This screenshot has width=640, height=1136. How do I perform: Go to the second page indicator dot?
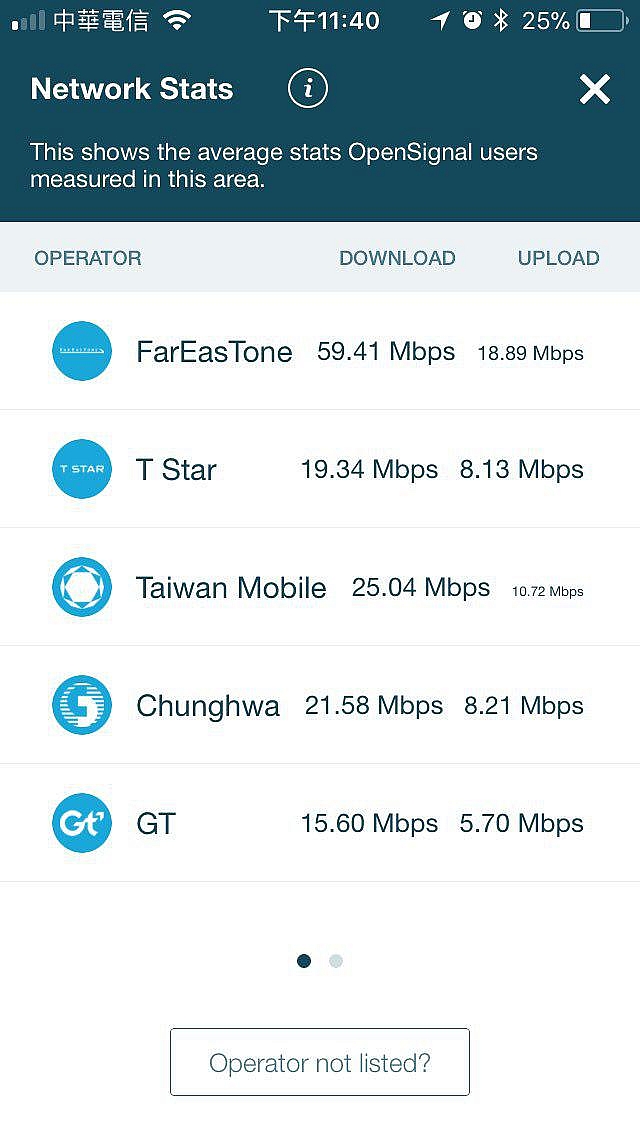coord(336,961)
